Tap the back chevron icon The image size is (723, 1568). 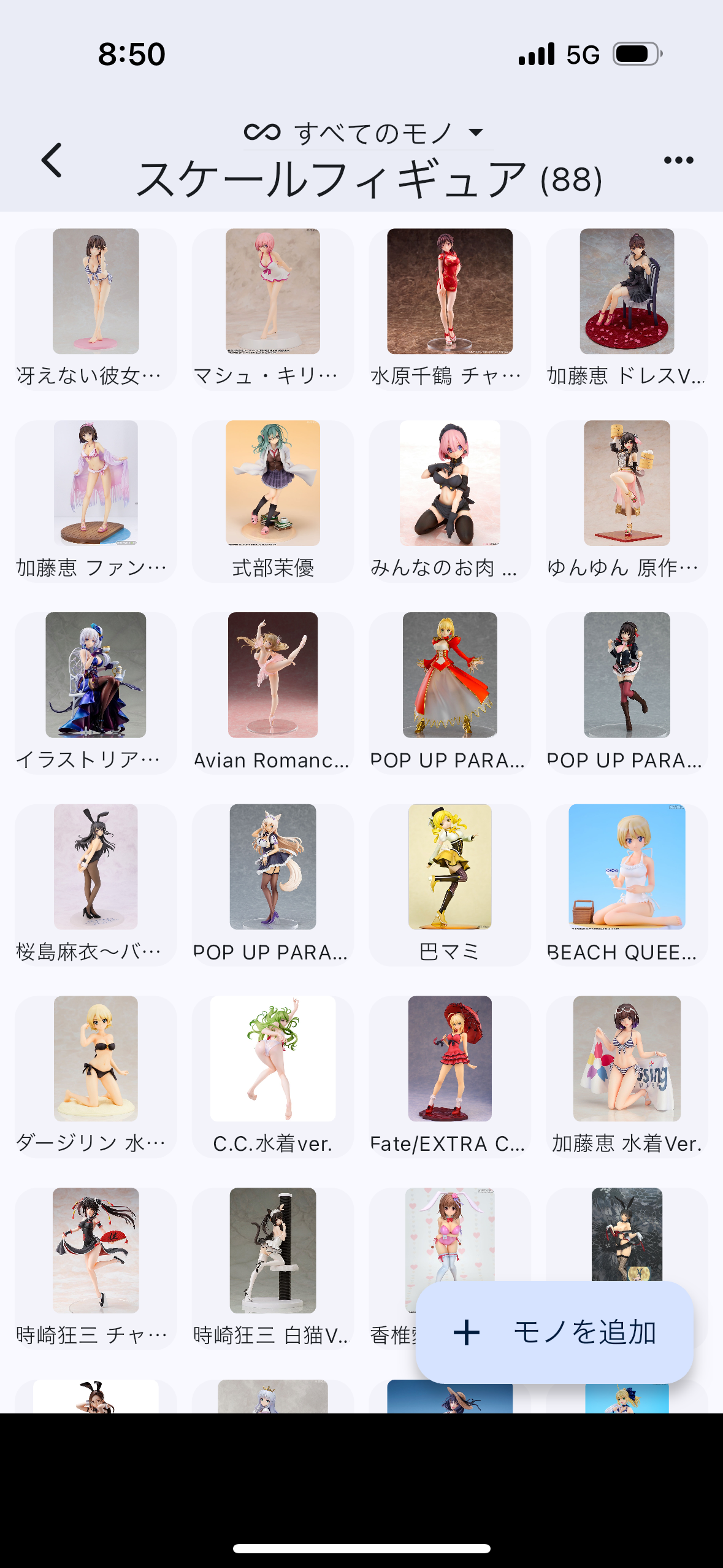coord(52,160)
